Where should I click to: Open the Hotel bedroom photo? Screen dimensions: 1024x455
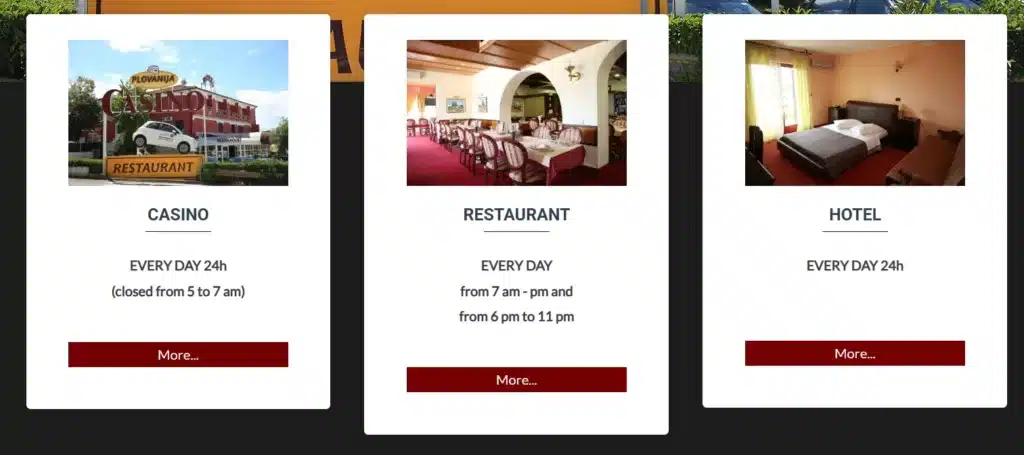854,112
